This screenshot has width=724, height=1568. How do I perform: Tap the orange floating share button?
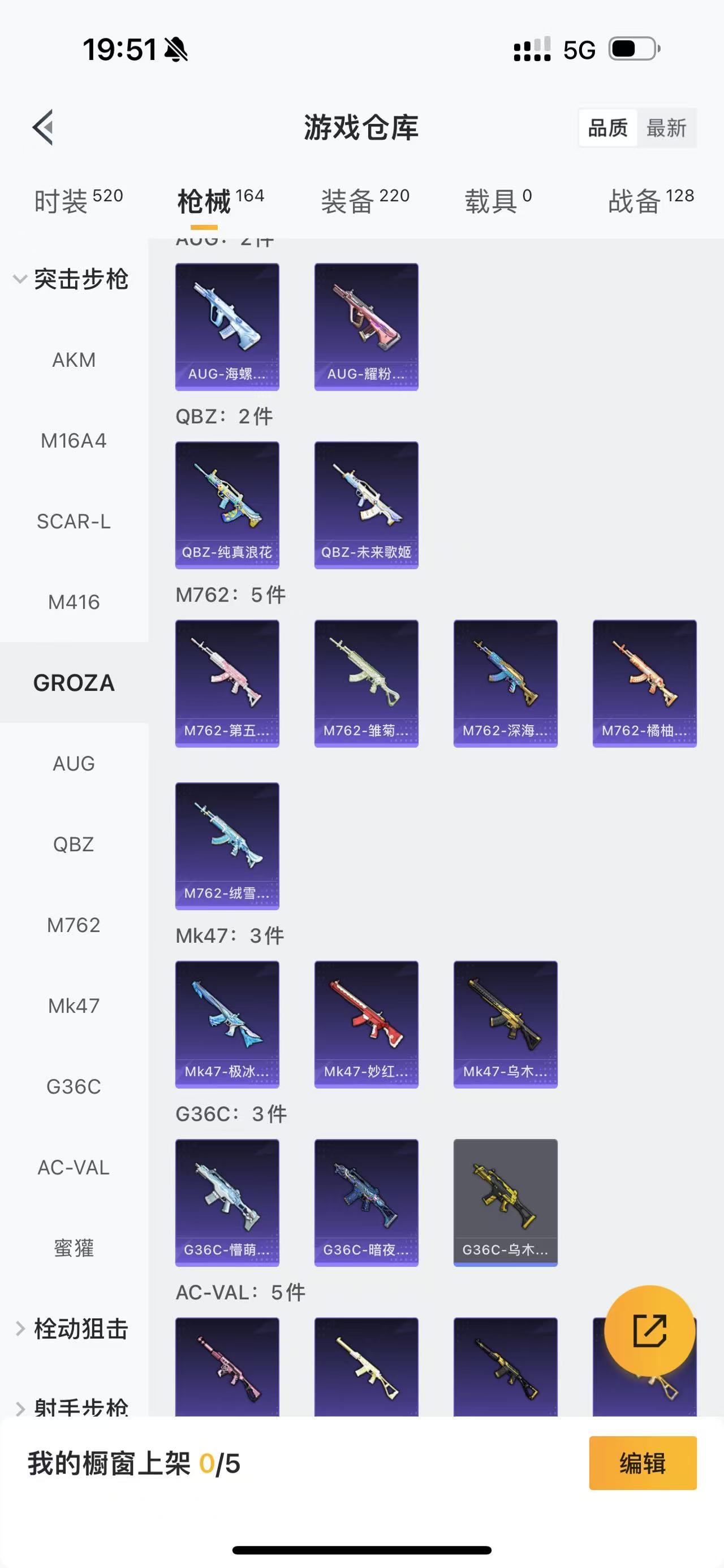pyautogui.click(x=649, y=1331)
